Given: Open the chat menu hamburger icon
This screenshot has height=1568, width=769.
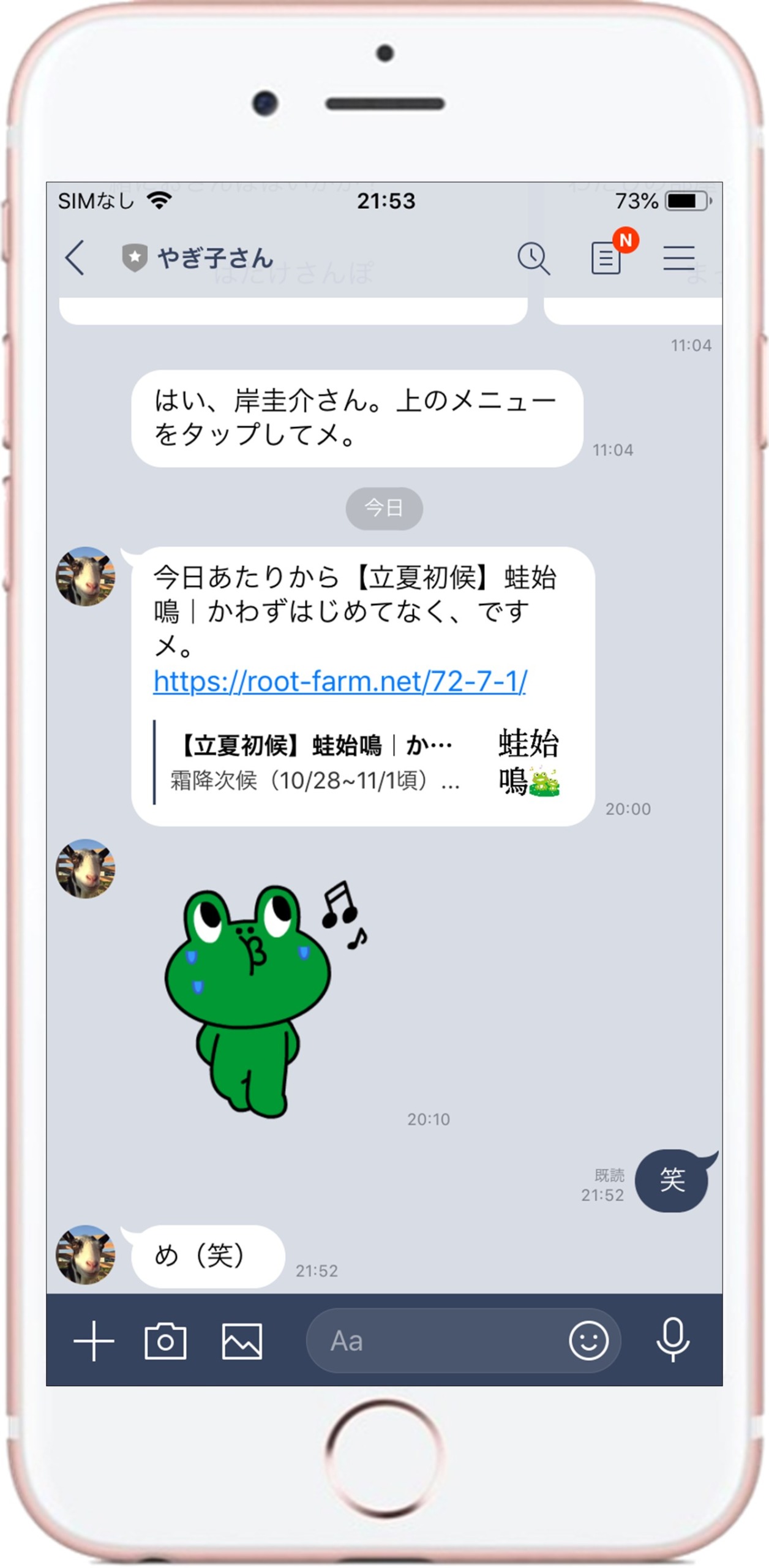Looking at the screenshot, I should tap(678, 258).
